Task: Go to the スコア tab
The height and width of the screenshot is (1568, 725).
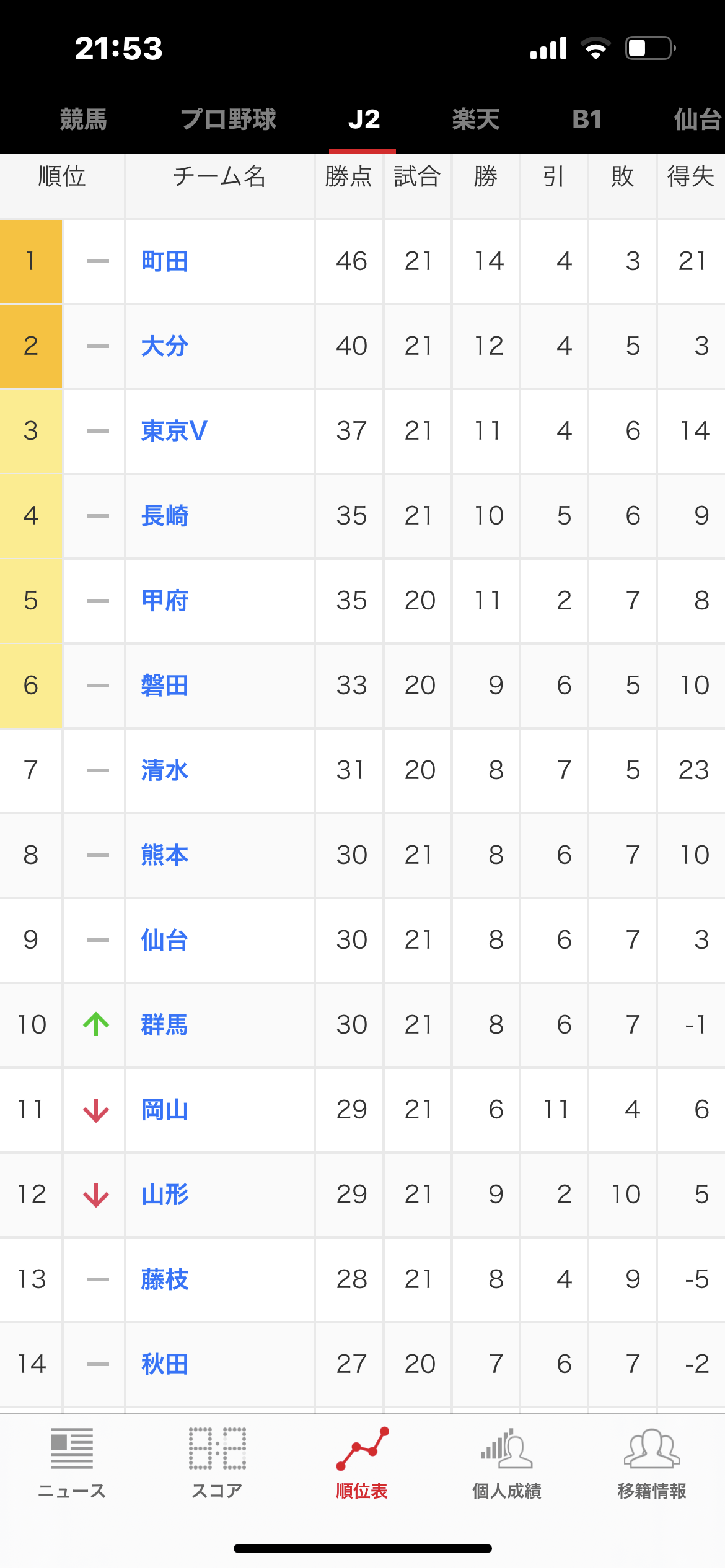Action: click(x=217, y=1464)
